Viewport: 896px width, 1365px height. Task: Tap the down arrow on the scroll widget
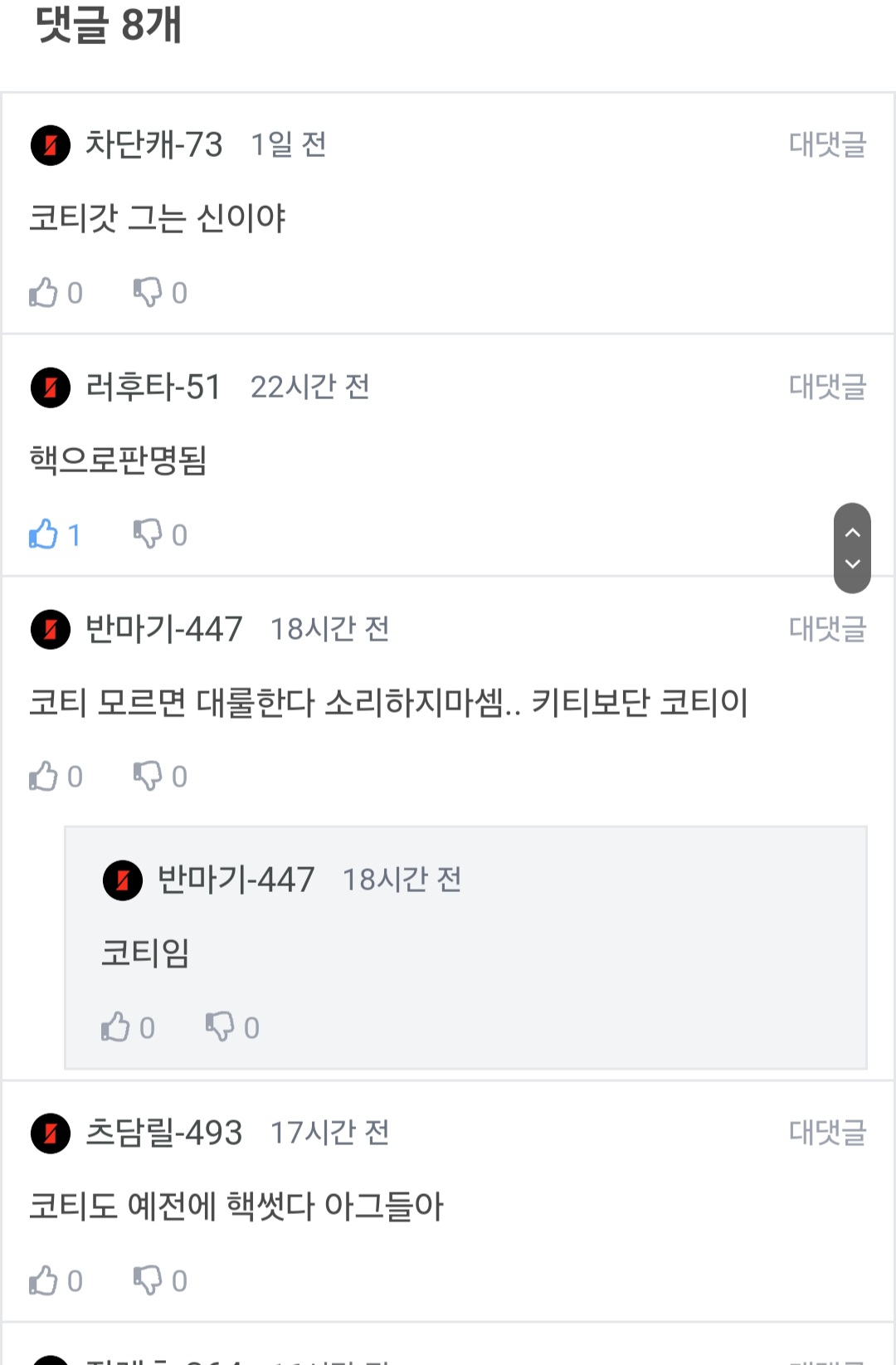point(852,564)
